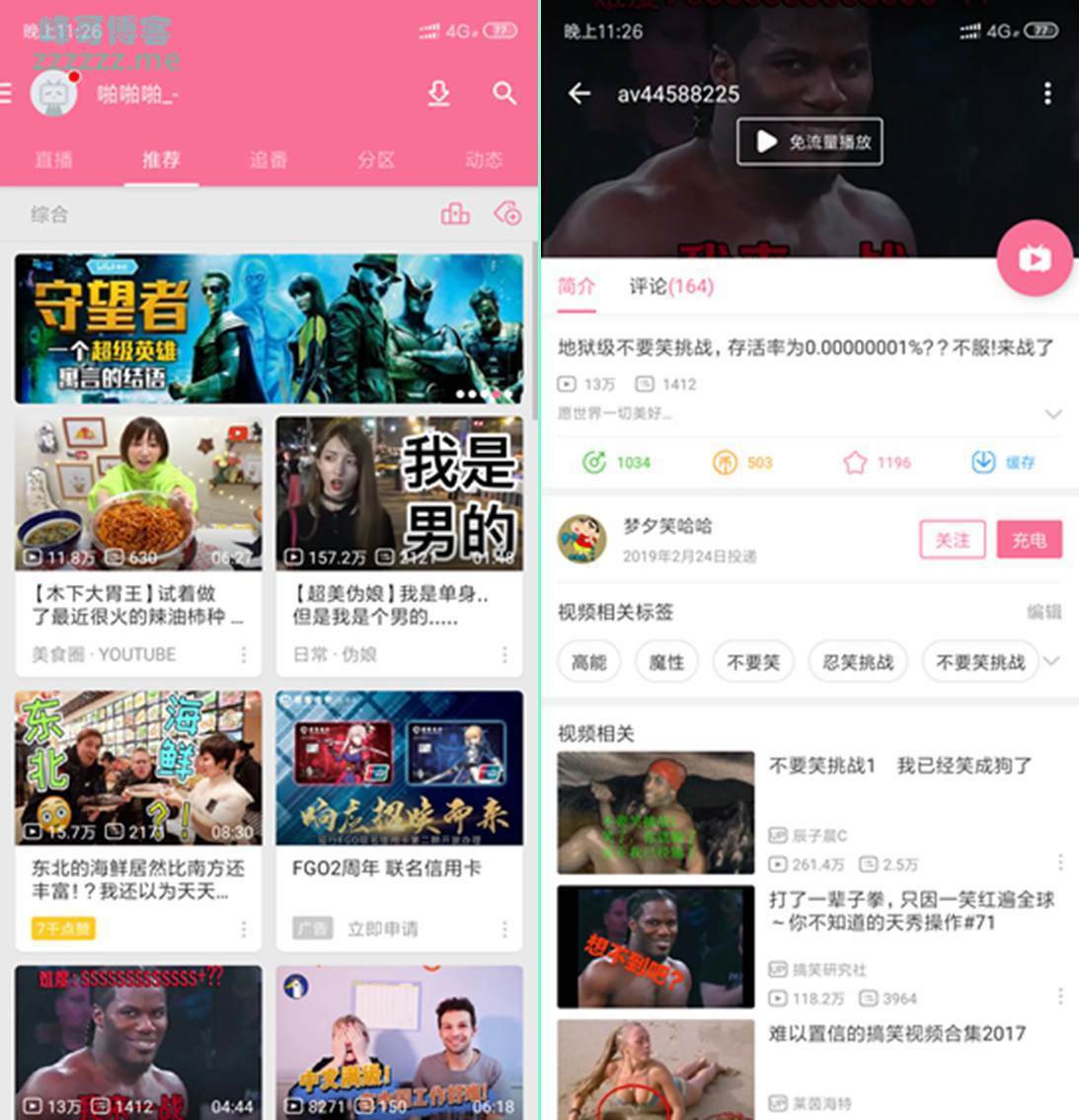Tap the 免流量播放 play button
1079x1120 pixels.
(x=809, y=142)
